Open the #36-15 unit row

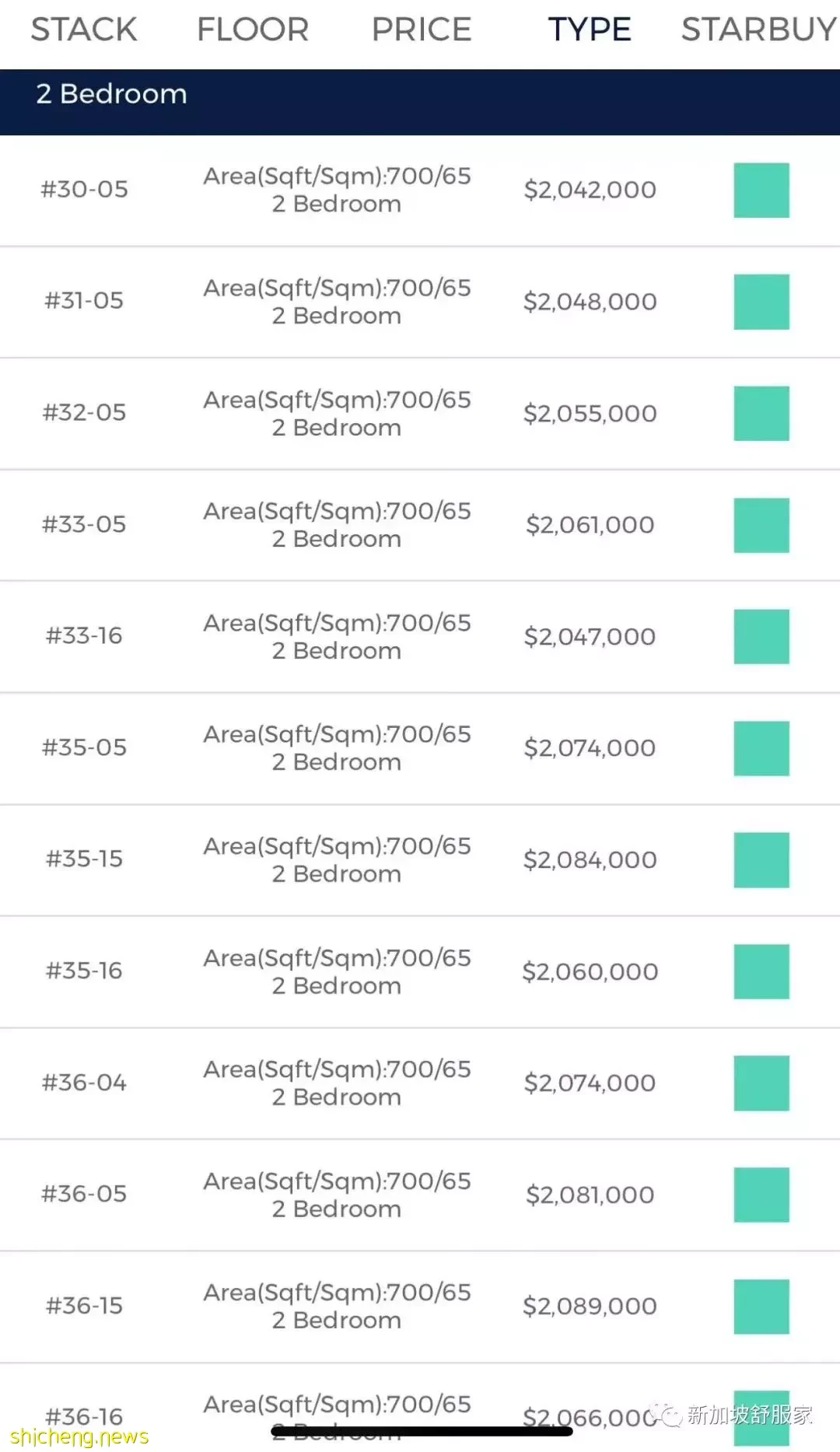pos(420,1307)
